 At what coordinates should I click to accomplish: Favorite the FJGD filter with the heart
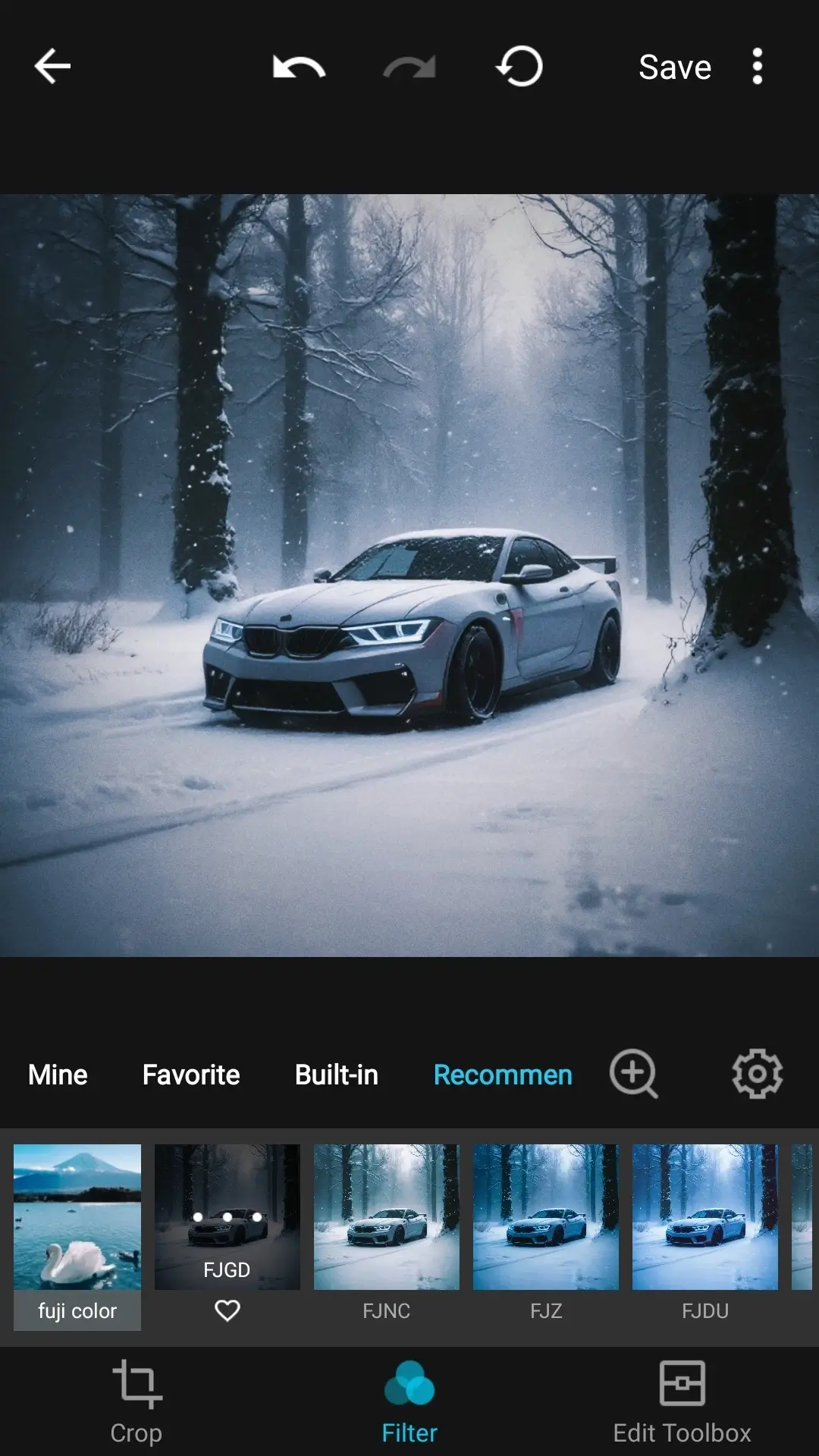pos(227,1310)
